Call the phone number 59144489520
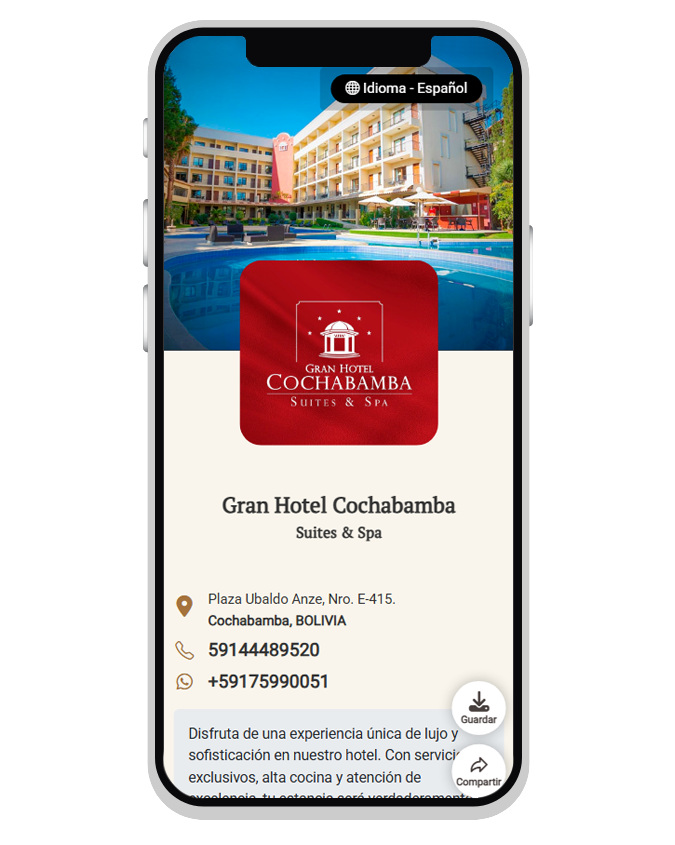This screenshot has width=675, height=845. tap(263, 650)
